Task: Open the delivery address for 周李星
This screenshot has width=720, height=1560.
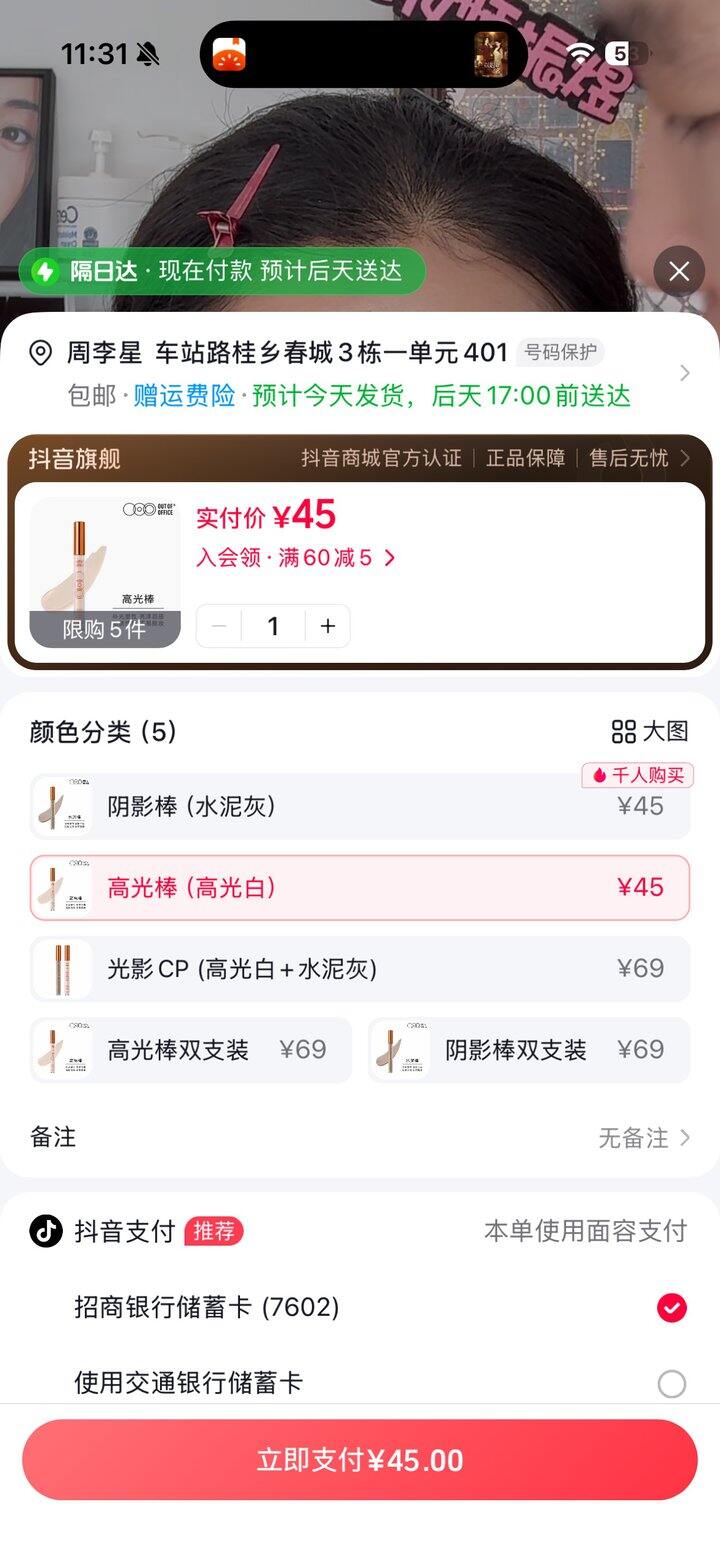Action: coord(360,373)
